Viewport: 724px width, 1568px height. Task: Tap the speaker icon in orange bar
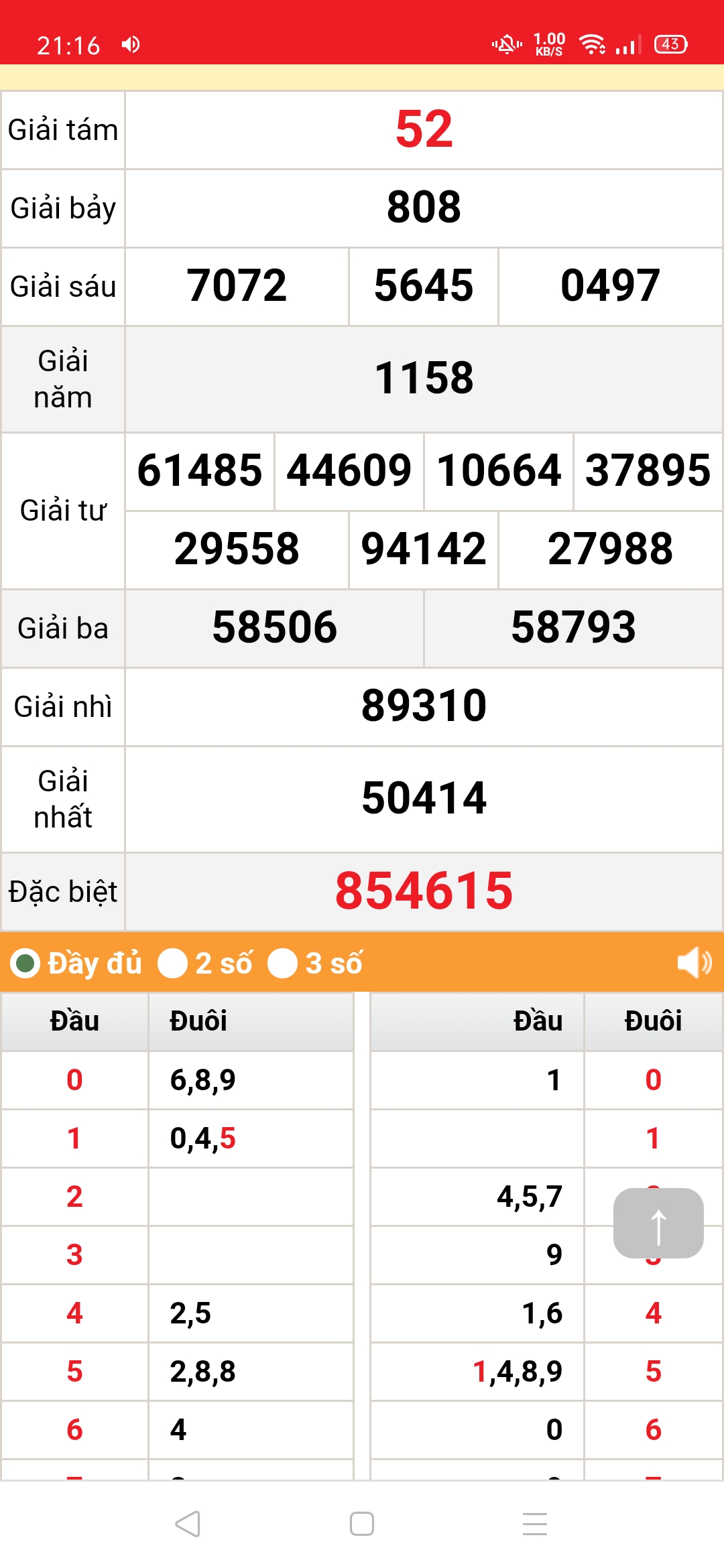click(693, 964)
